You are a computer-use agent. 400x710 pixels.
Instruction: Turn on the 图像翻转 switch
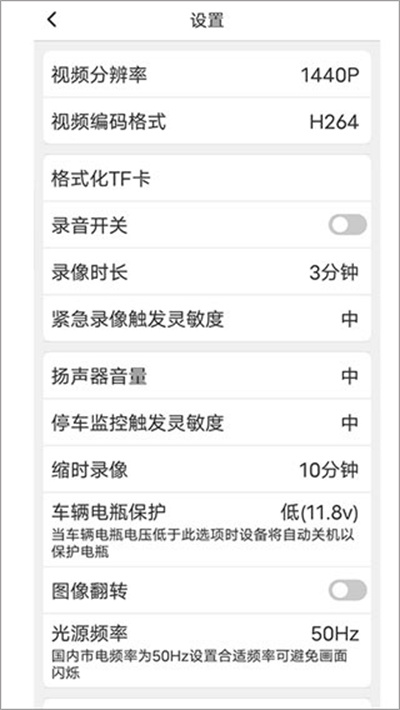coord(347,590)
